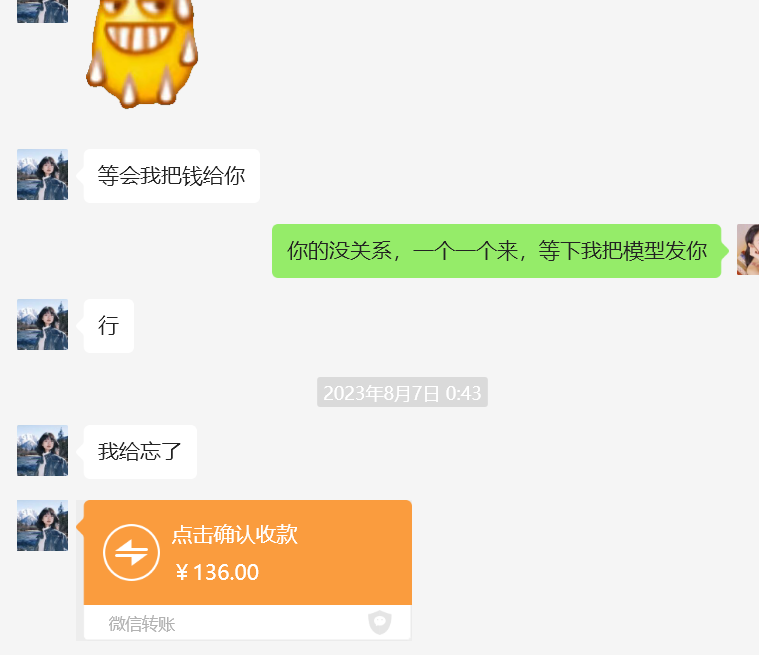The image size is (759, 655).
Task: Open contact's avatar beside "等会我把钱给你"
Action: [x=42, y=175]
